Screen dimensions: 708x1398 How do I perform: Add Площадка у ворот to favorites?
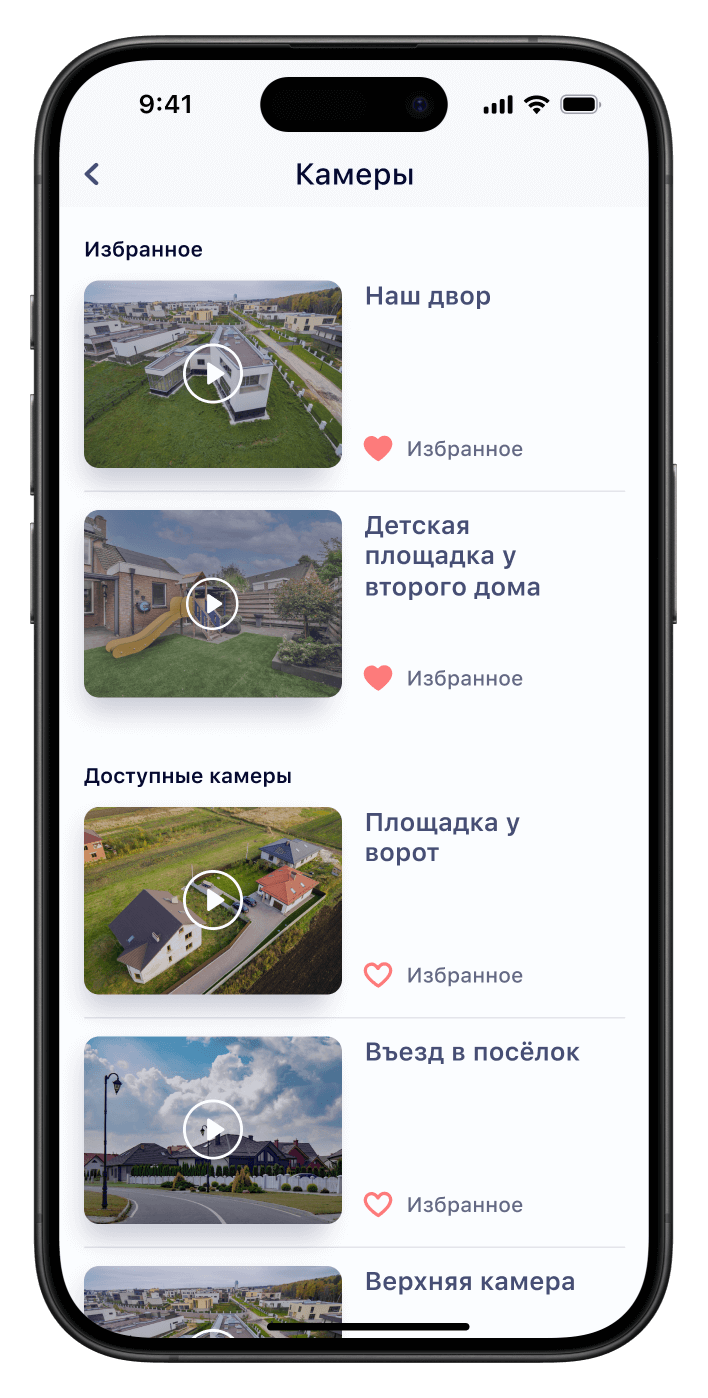tap(378, 975)
